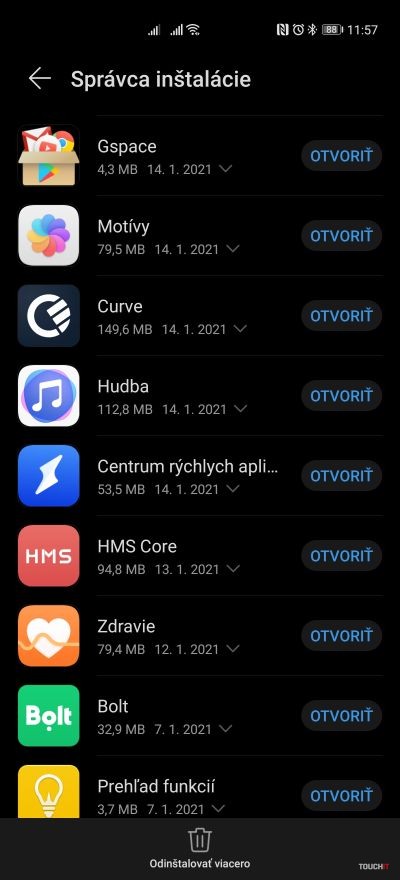
Task: Expand details arrow for Hudba
Action: coord(240,409)
